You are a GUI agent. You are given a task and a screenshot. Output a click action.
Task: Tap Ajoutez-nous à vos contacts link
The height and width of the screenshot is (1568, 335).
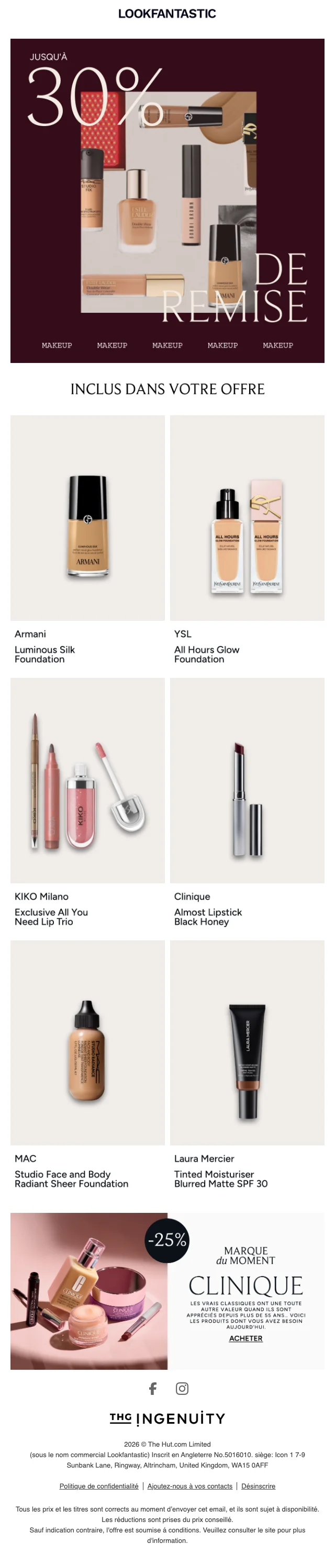[x=189, y=1486]
